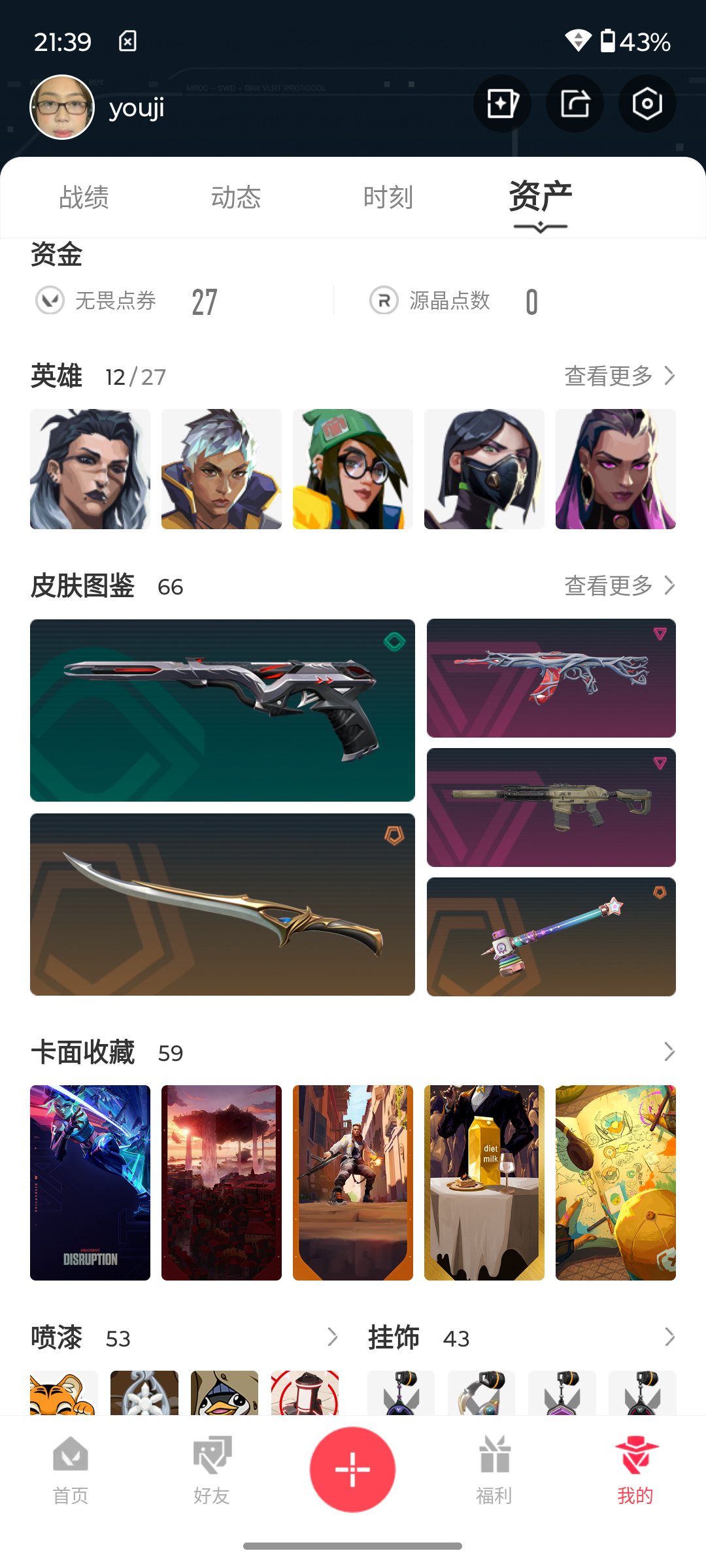Open the diet milk player card
The image size is (706, 1568).
(x=484, y=1183)
